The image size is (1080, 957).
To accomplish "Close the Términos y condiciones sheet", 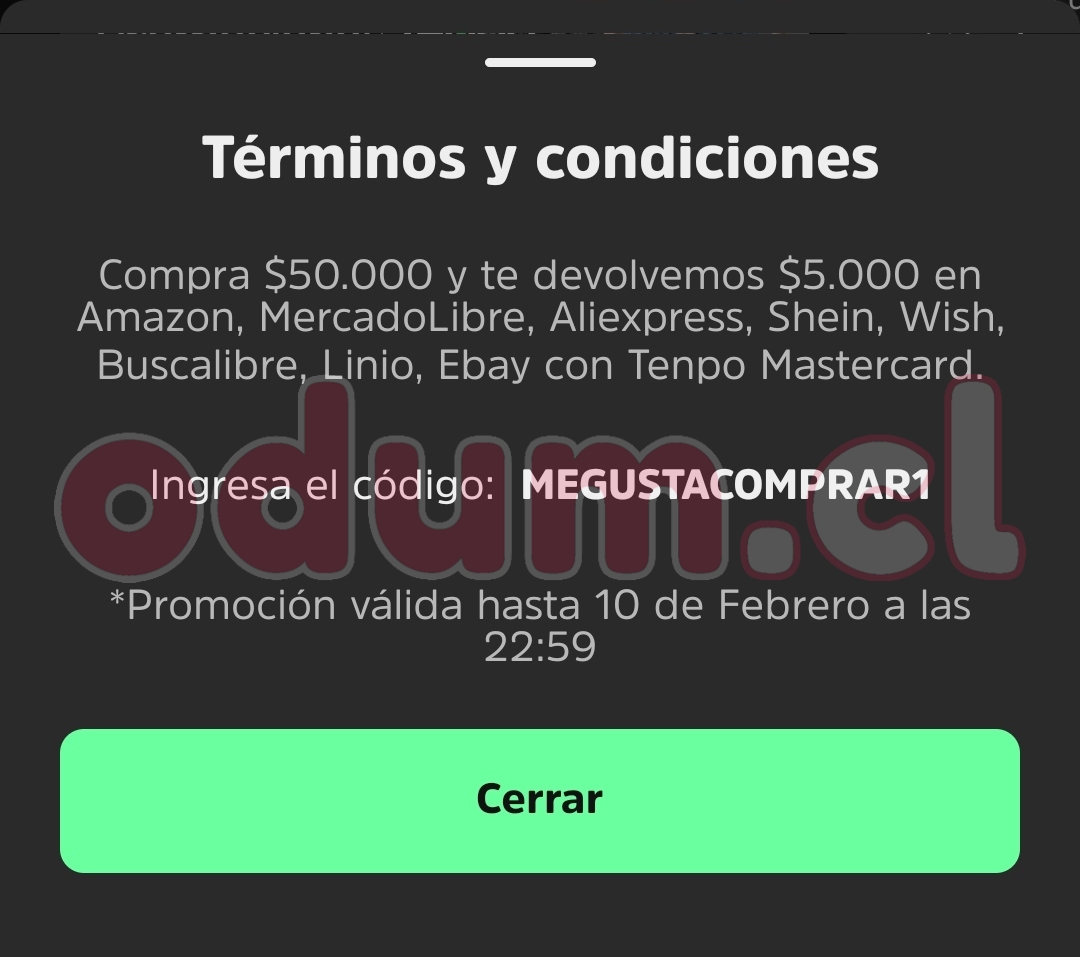I will (x=539, y=800).
